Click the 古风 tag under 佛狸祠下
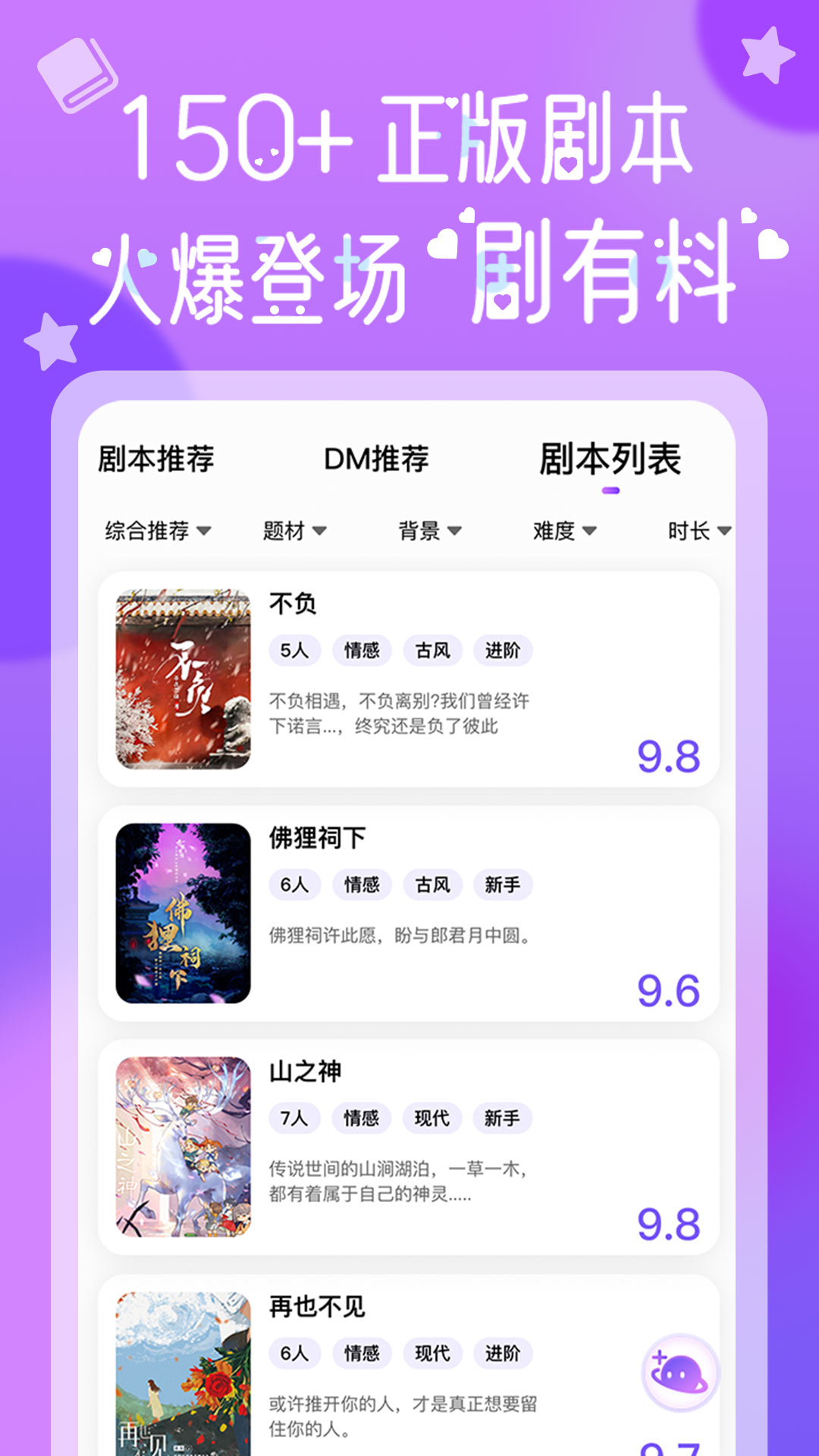This screenshot has height=1456, width=819. [432, 885]
